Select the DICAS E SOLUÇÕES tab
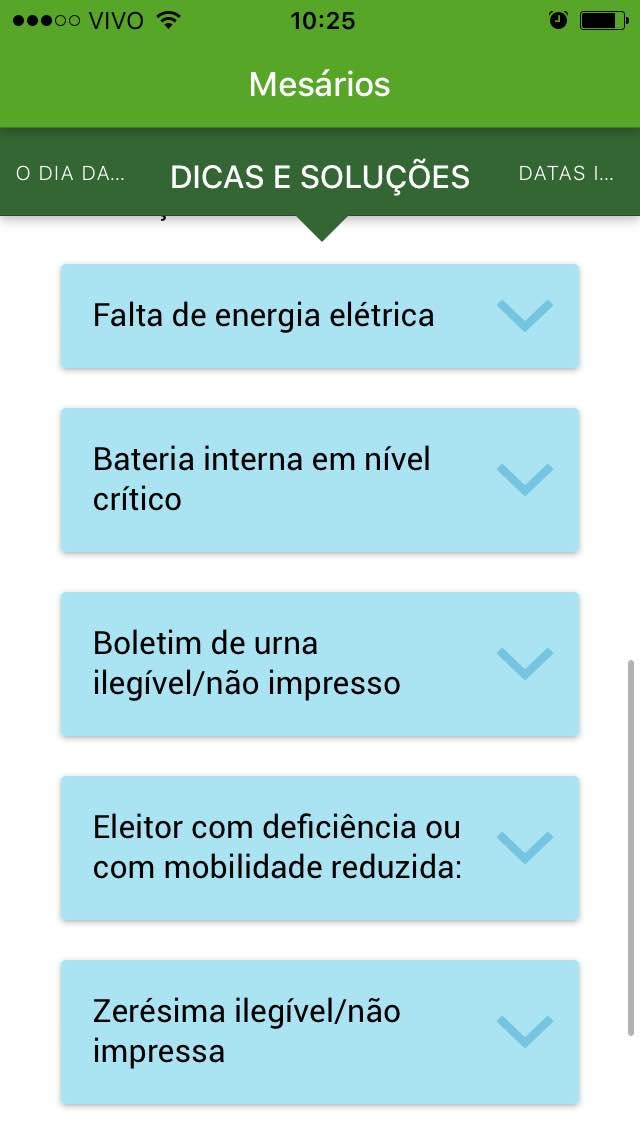Image resolution: width=640 pixels, height=1136 pixels. (320, 176)
